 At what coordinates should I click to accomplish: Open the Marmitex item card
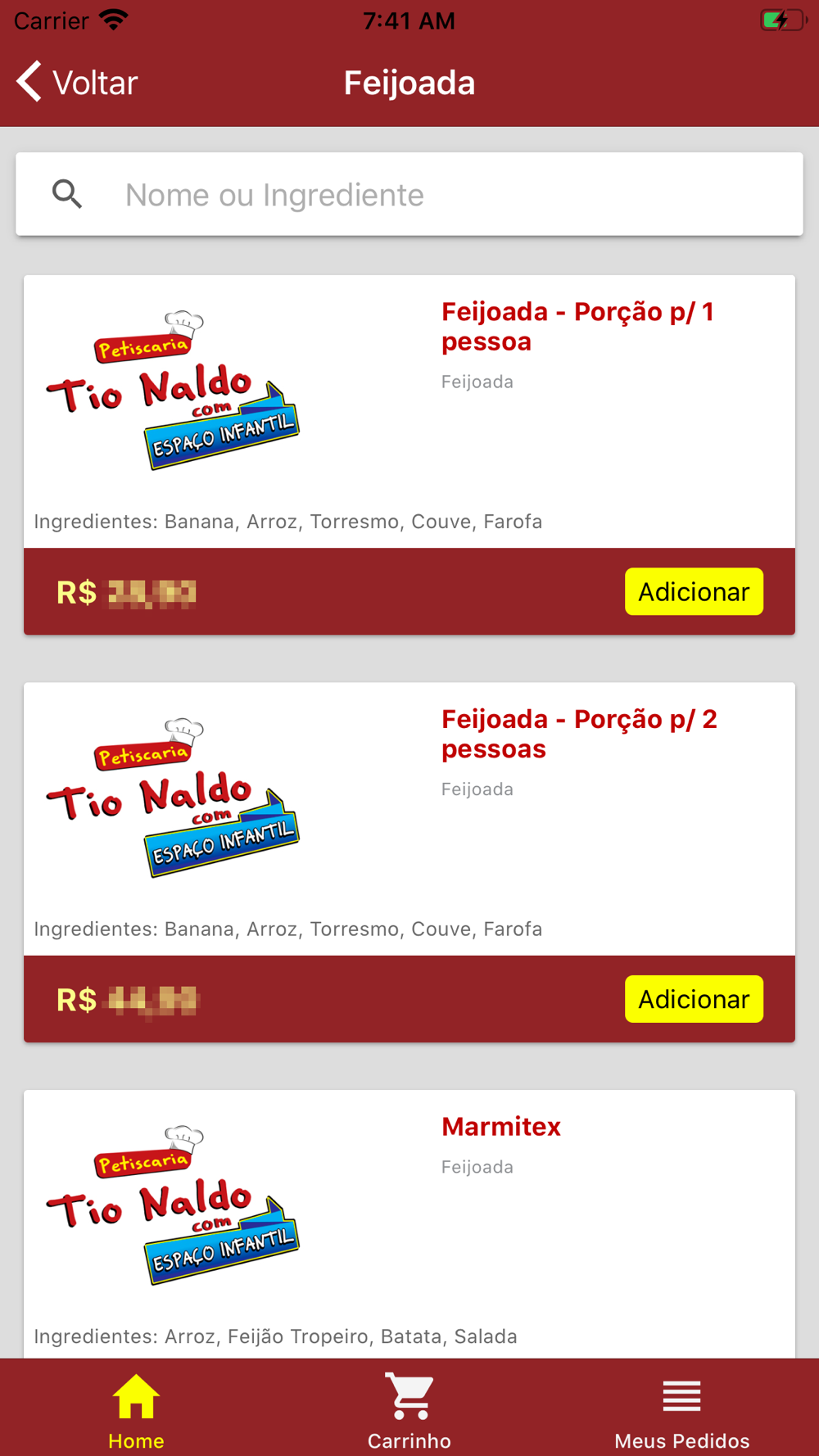tap(409, 1224)
